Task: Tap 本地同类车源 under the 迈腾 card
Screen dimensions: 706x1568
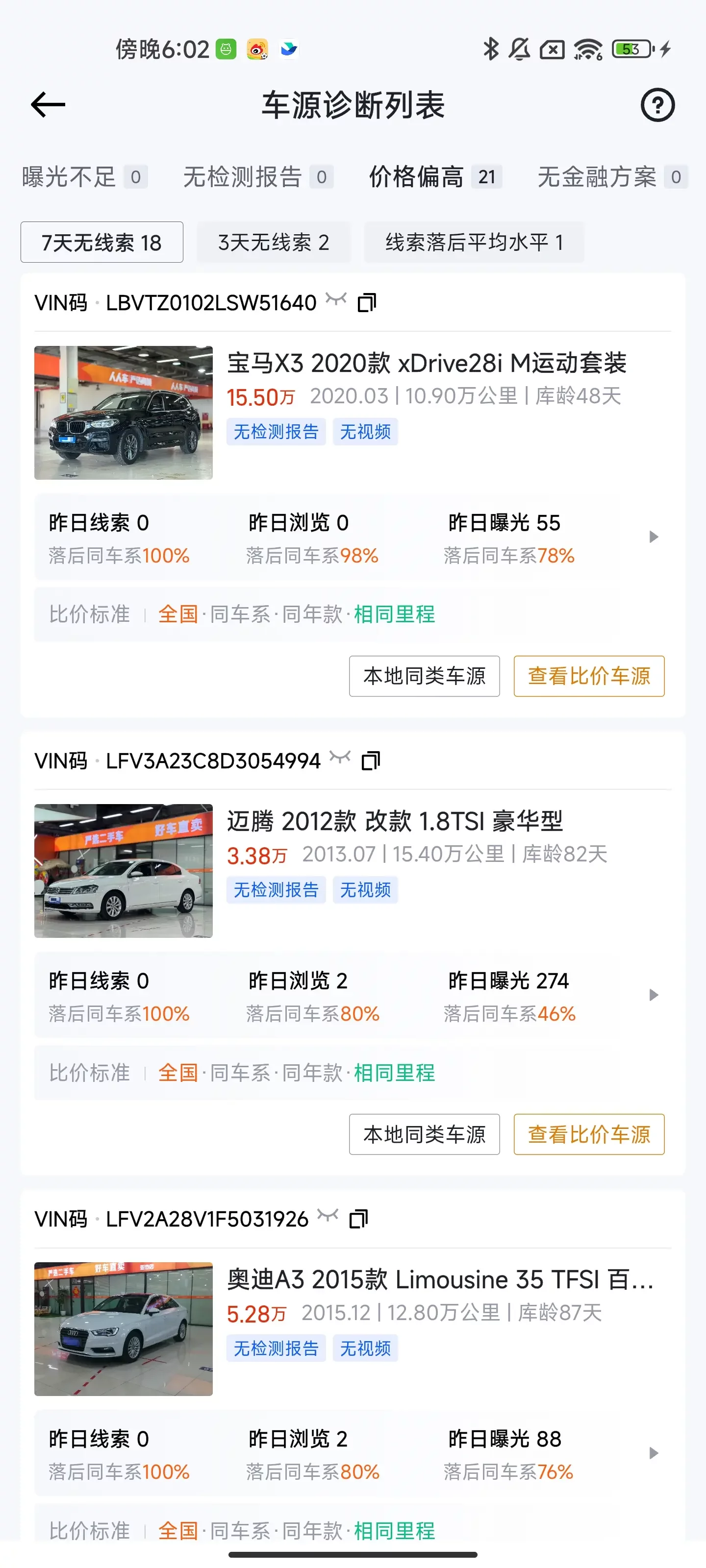Action: (x=424, y=1134)
